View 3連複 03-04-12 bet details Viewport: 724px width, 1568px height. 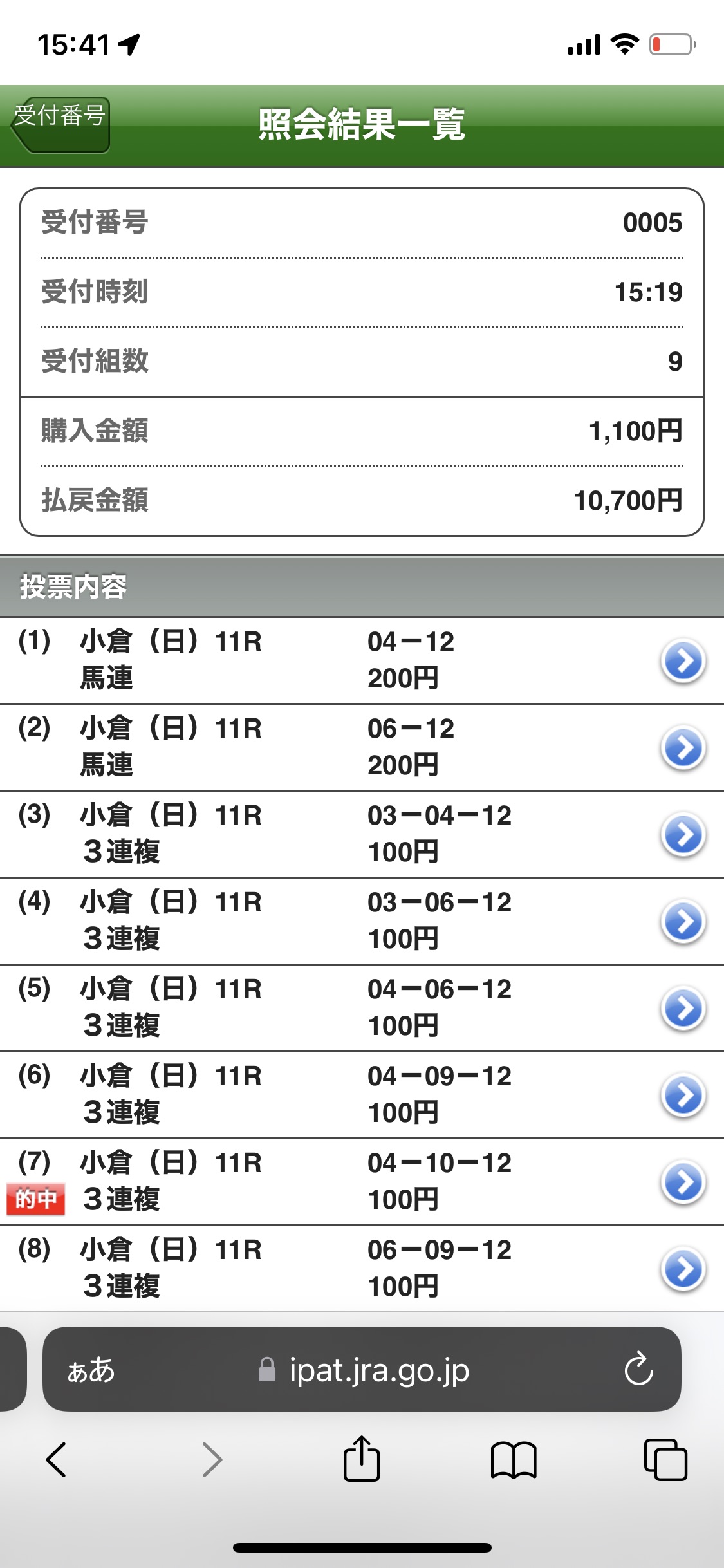(683, 834)
